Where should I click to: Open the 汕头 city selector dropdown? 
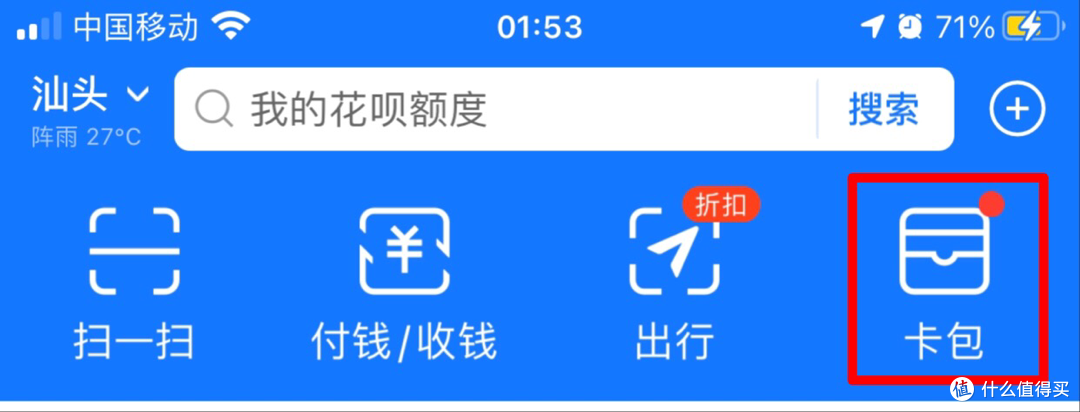[x=90, y=97]
